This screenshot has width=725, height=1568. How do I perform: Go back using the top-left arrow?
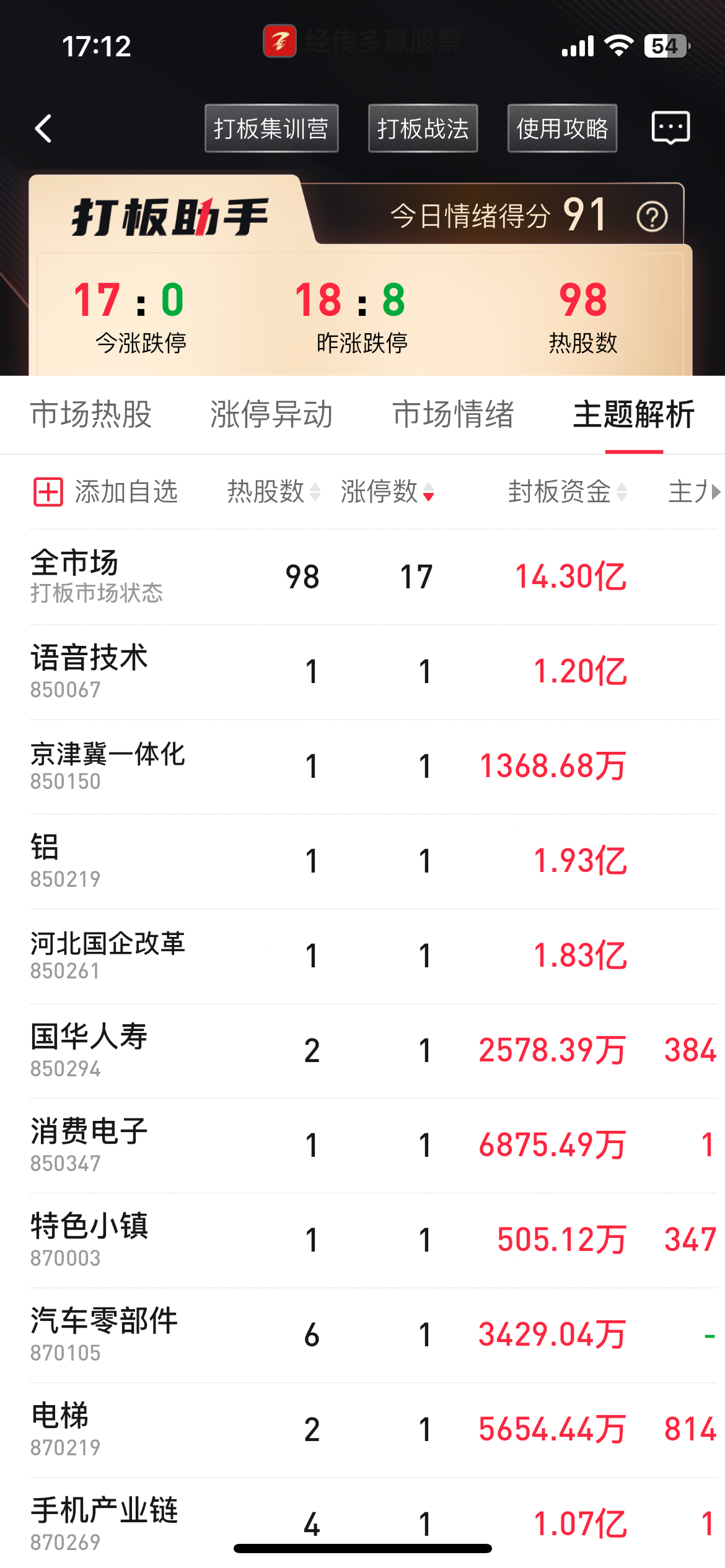[43, 129]
